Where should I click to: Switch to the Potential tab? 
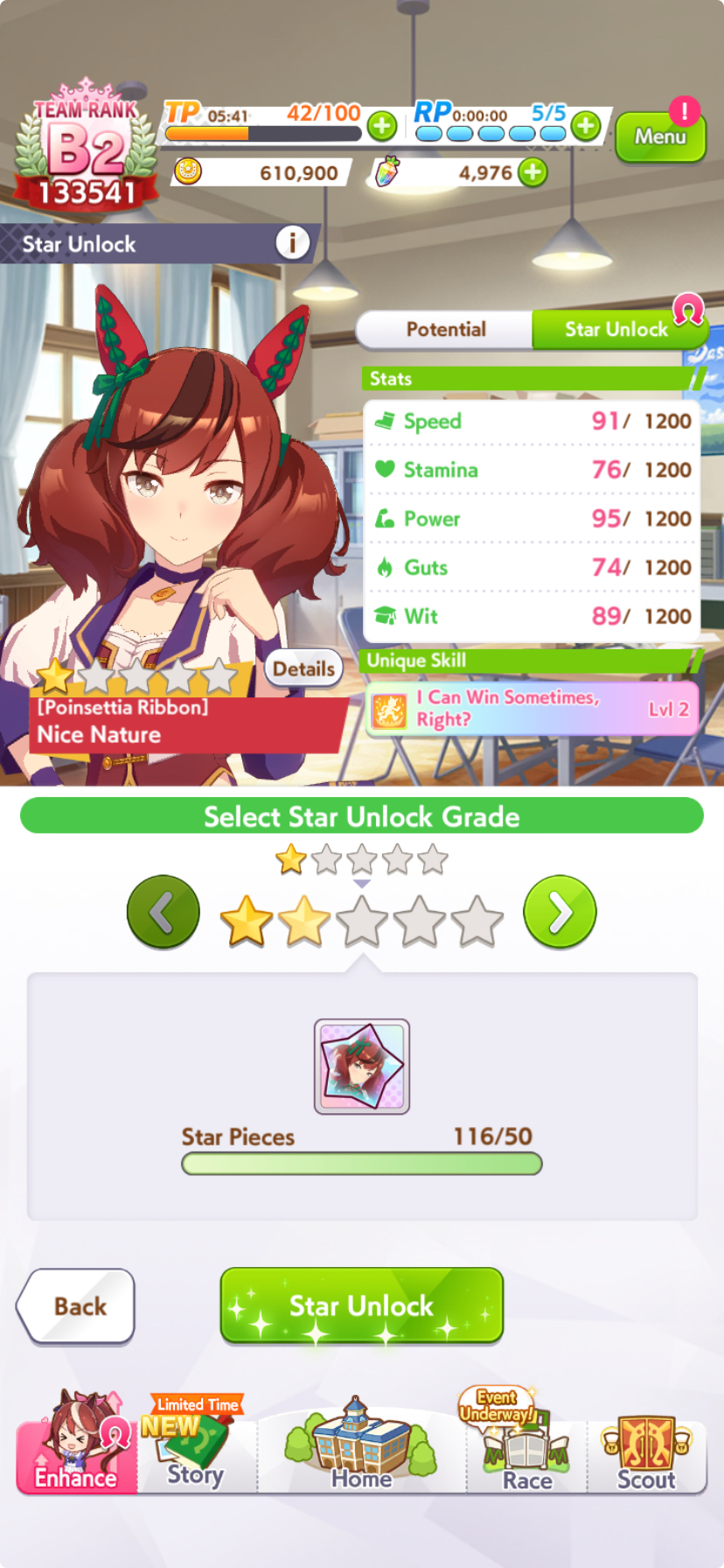(x=445, y=330)
